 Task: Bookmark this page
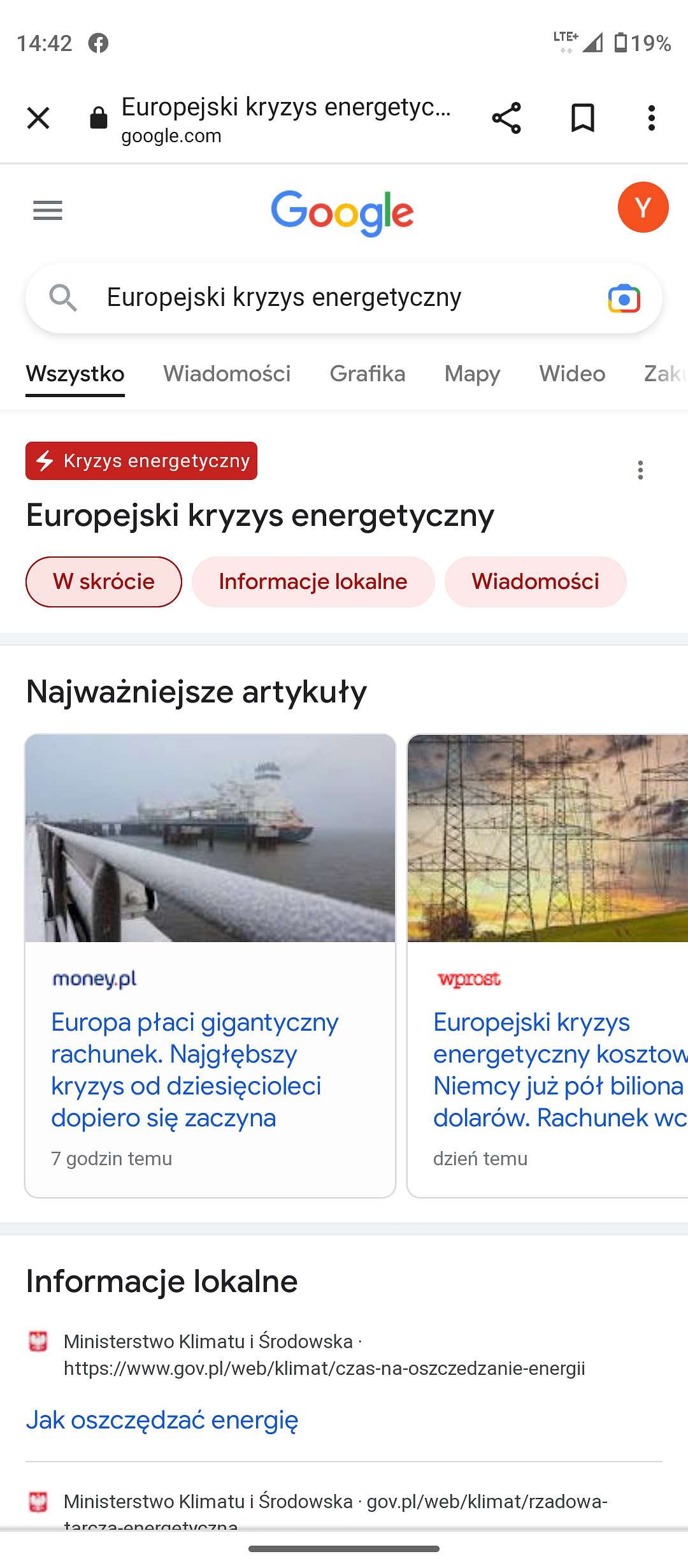(582, 118)
